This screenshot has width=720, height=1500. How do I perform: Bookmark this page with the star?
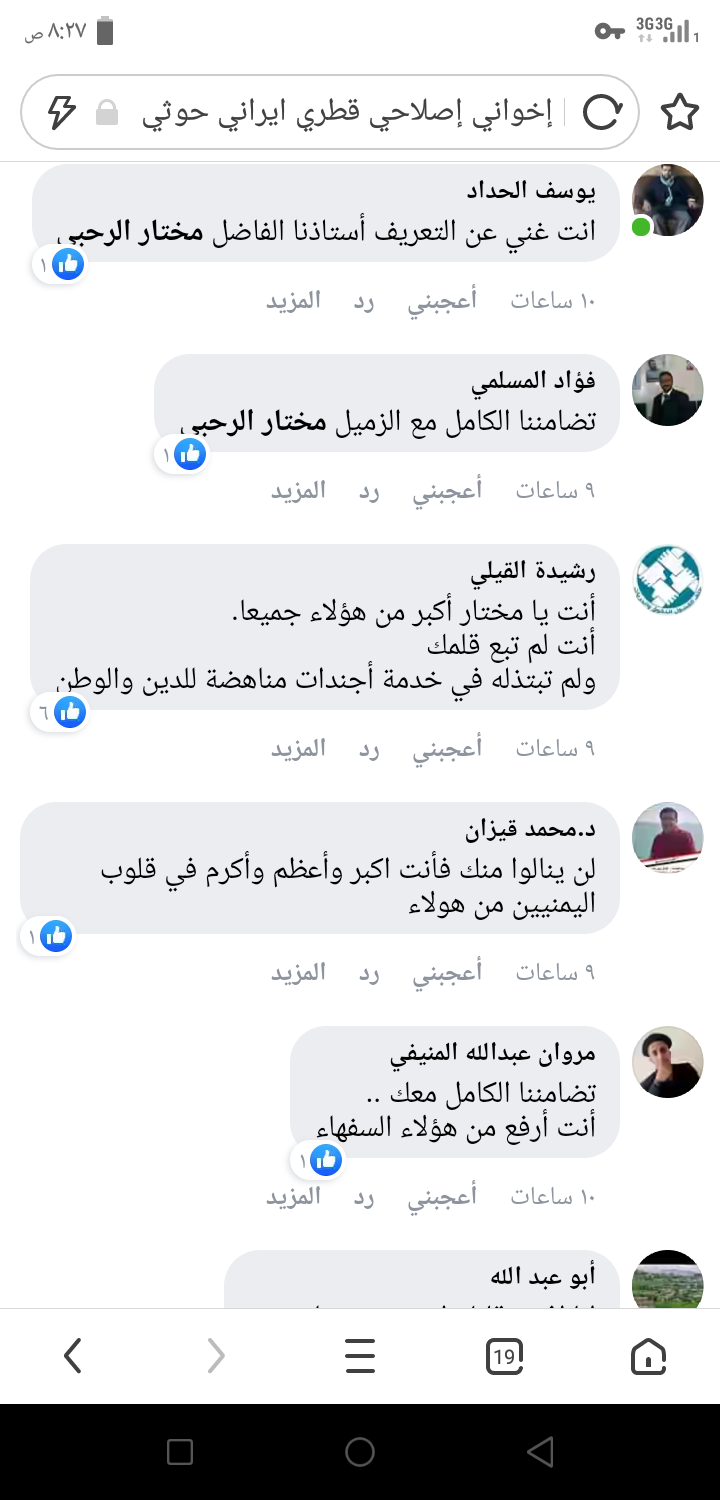680,113
